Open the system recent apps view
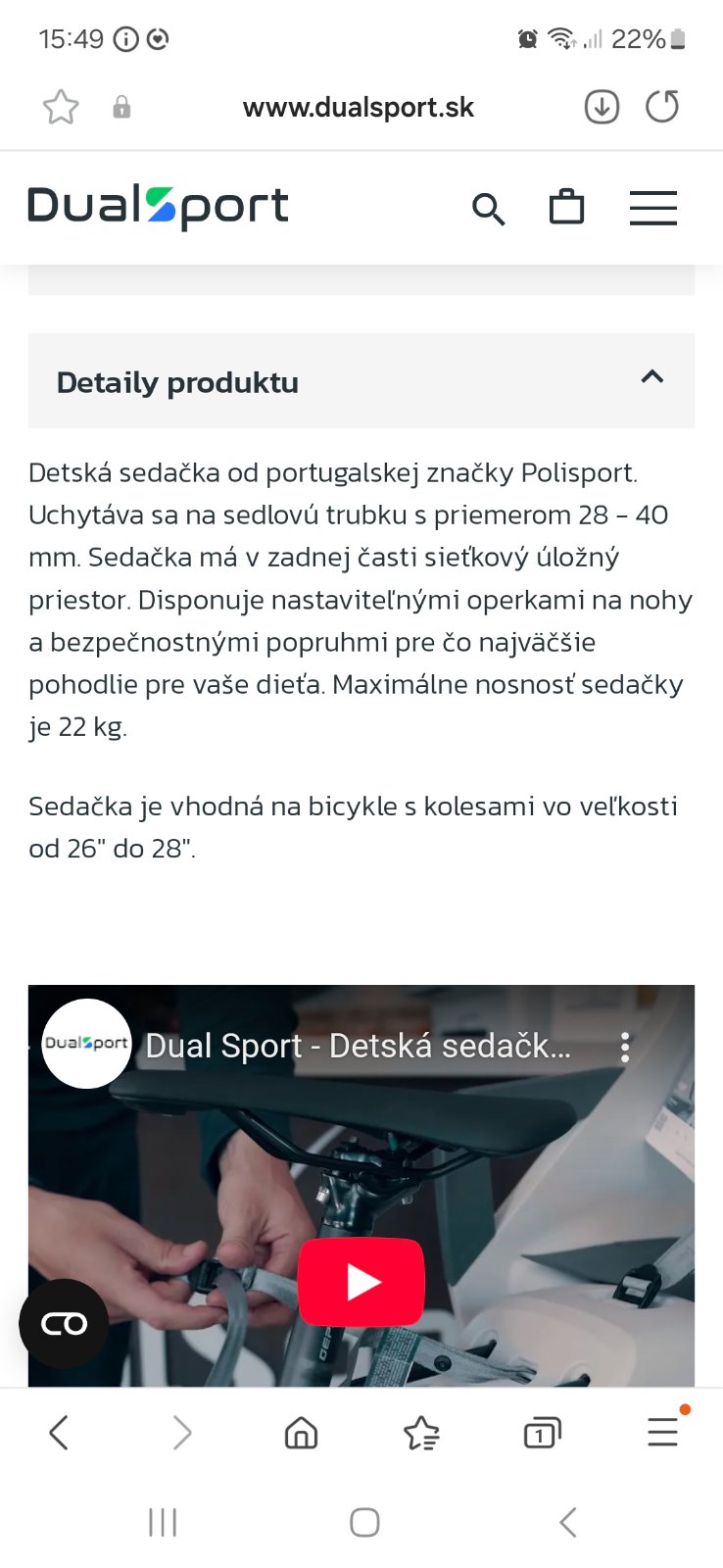The height and width of the screenshot is (1568, 723). click(163, 1522)
